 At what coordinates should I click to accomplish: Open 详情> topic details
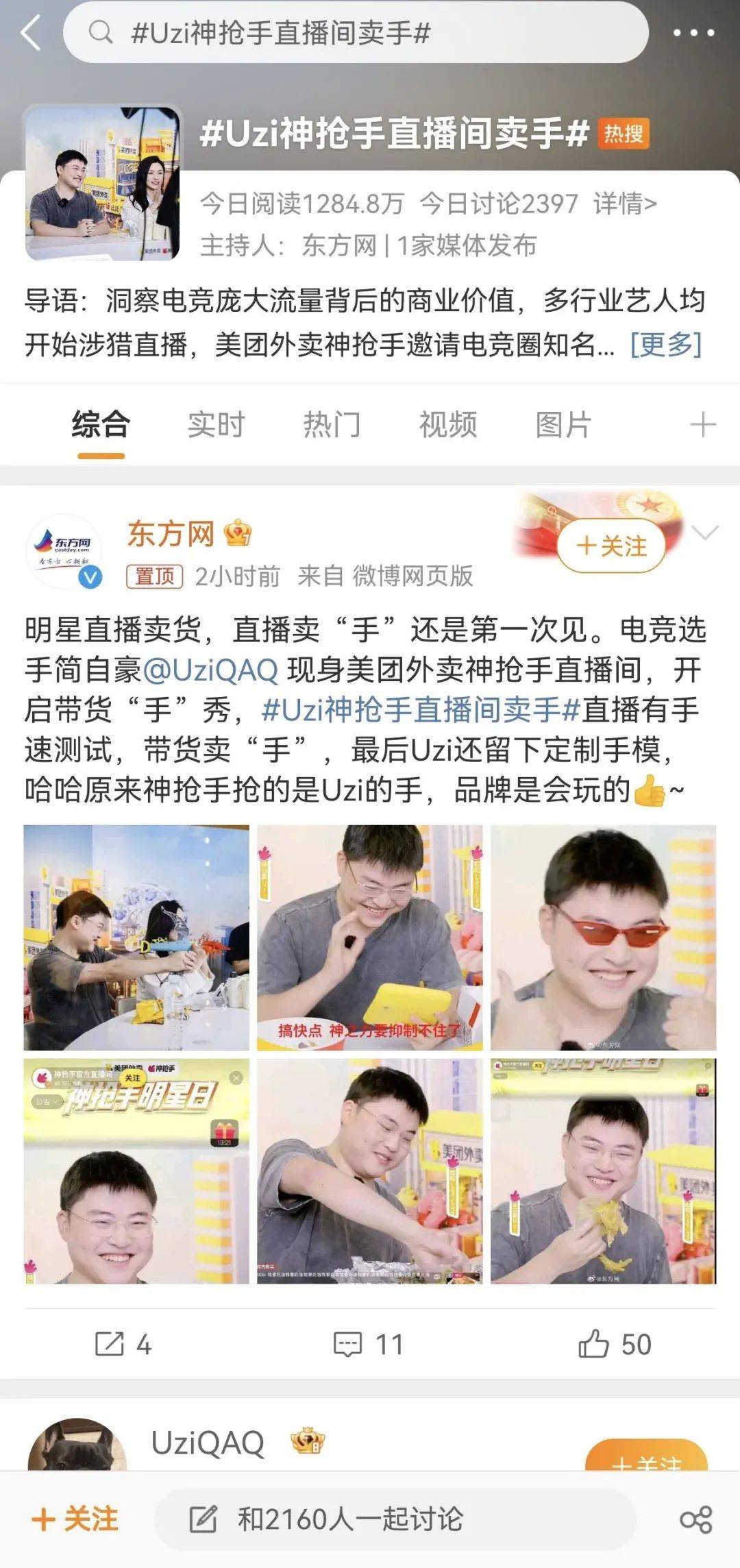point(625,204)
